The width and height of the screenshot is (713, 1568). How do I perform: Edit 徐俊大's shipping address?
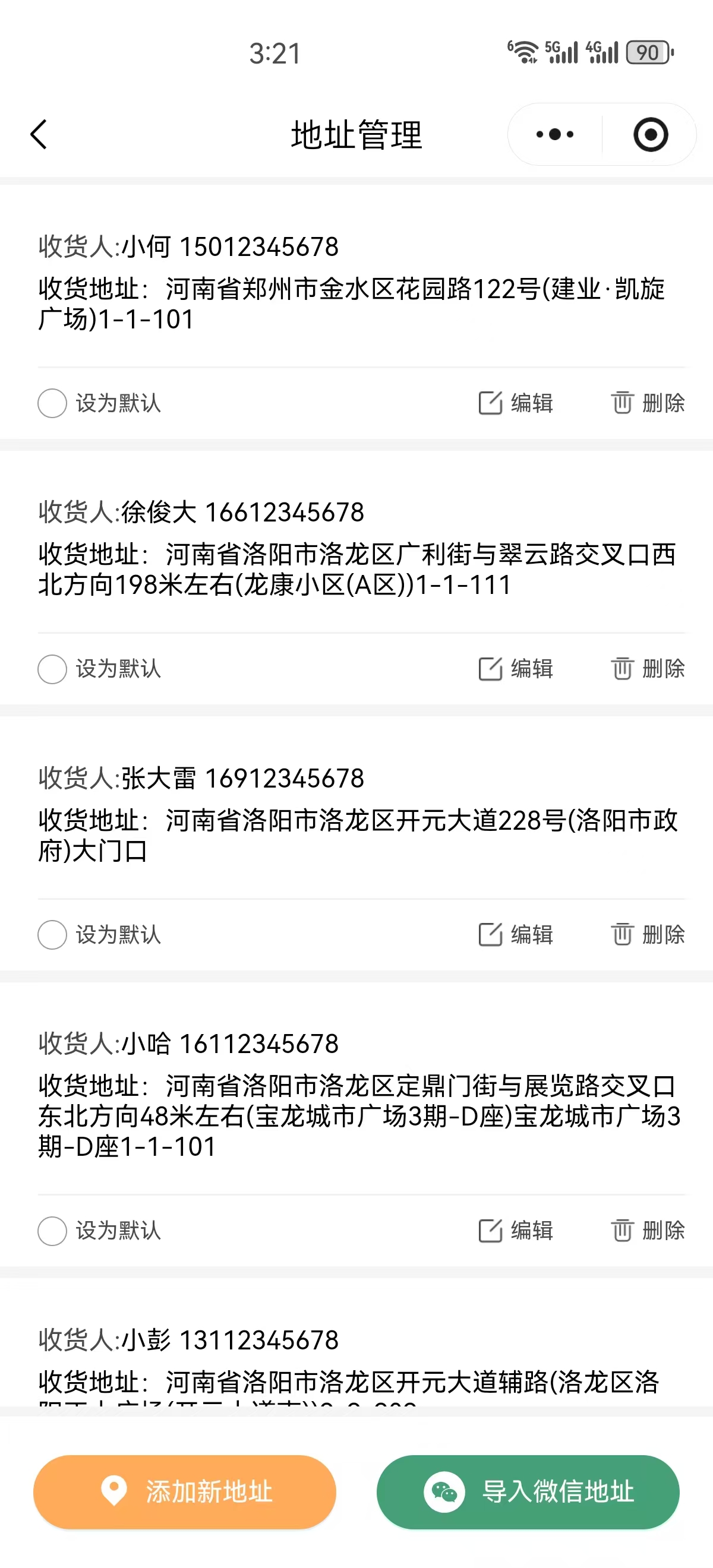(516, 669)
